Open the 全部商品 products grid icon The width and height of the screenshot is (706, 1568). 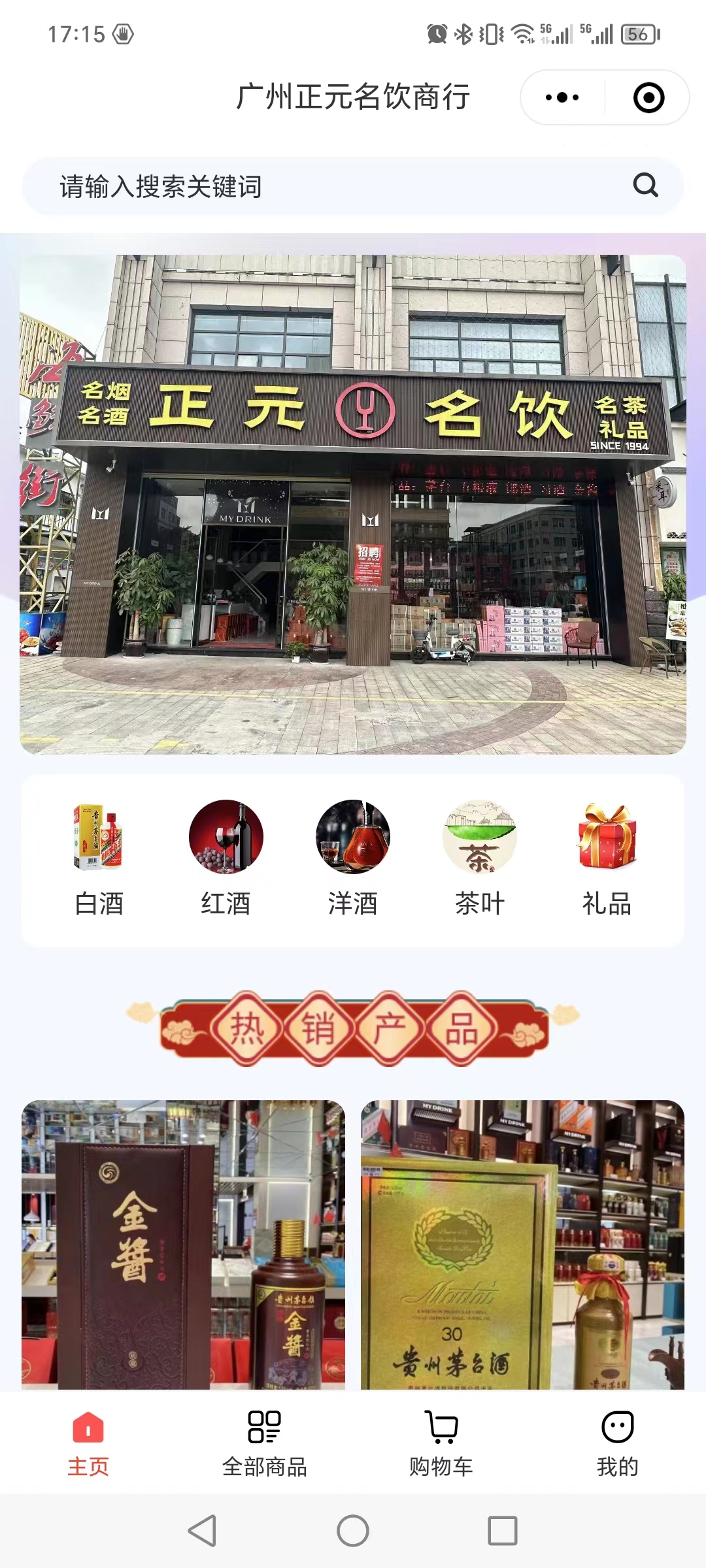(264, 1452)
